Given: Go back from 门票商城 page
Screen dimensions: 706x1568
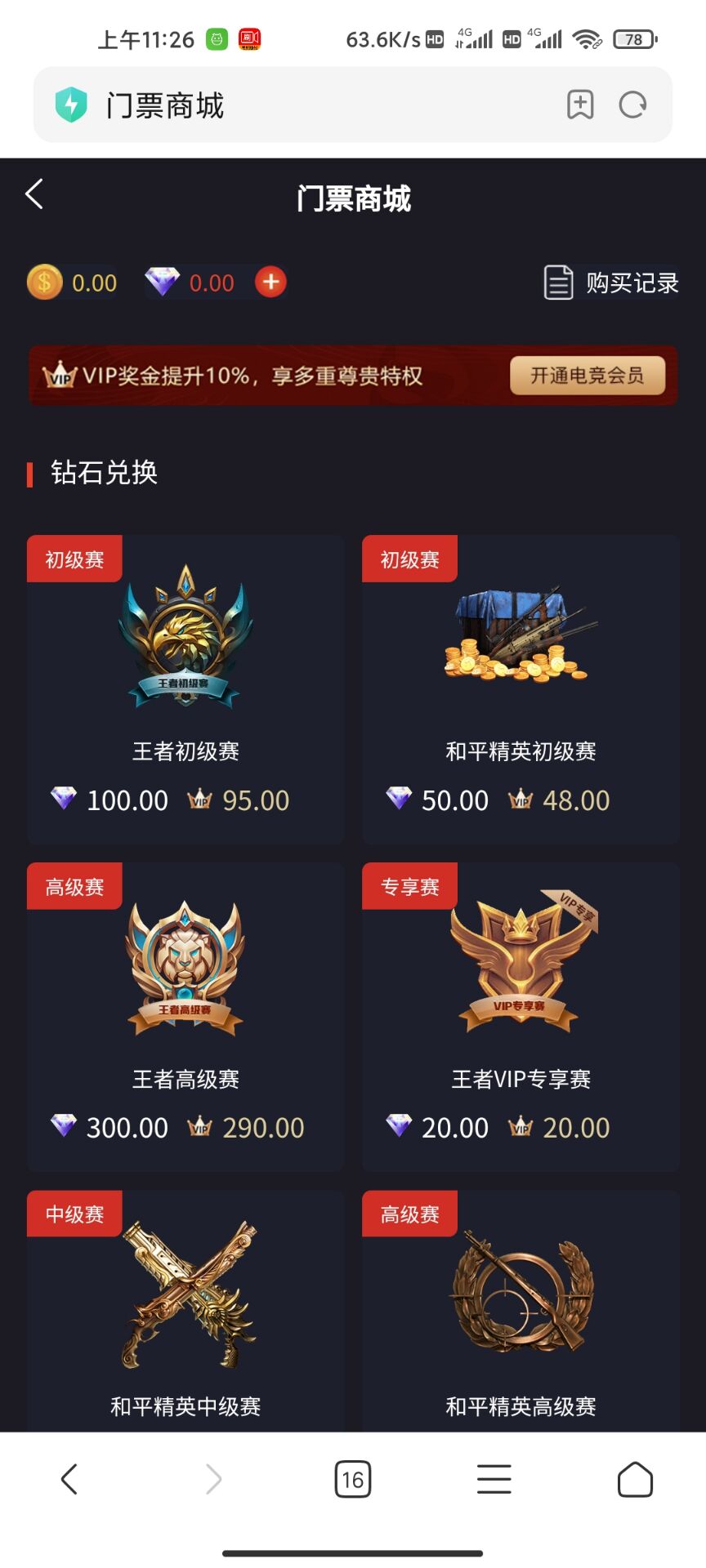Looking at the screenshot, I should [34, 194].
